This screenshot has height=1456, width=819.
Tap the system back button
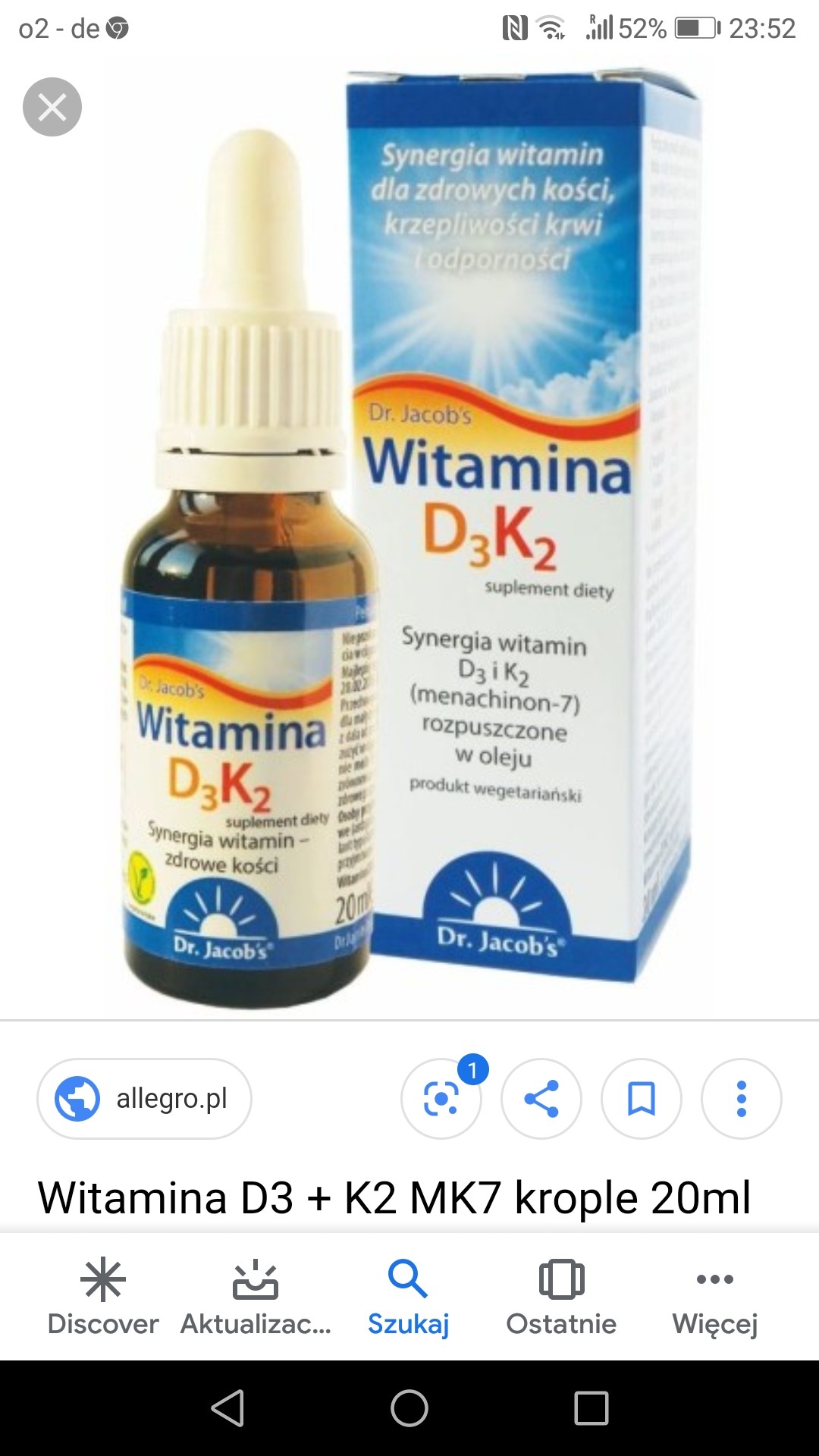(x=227, y=1408)
